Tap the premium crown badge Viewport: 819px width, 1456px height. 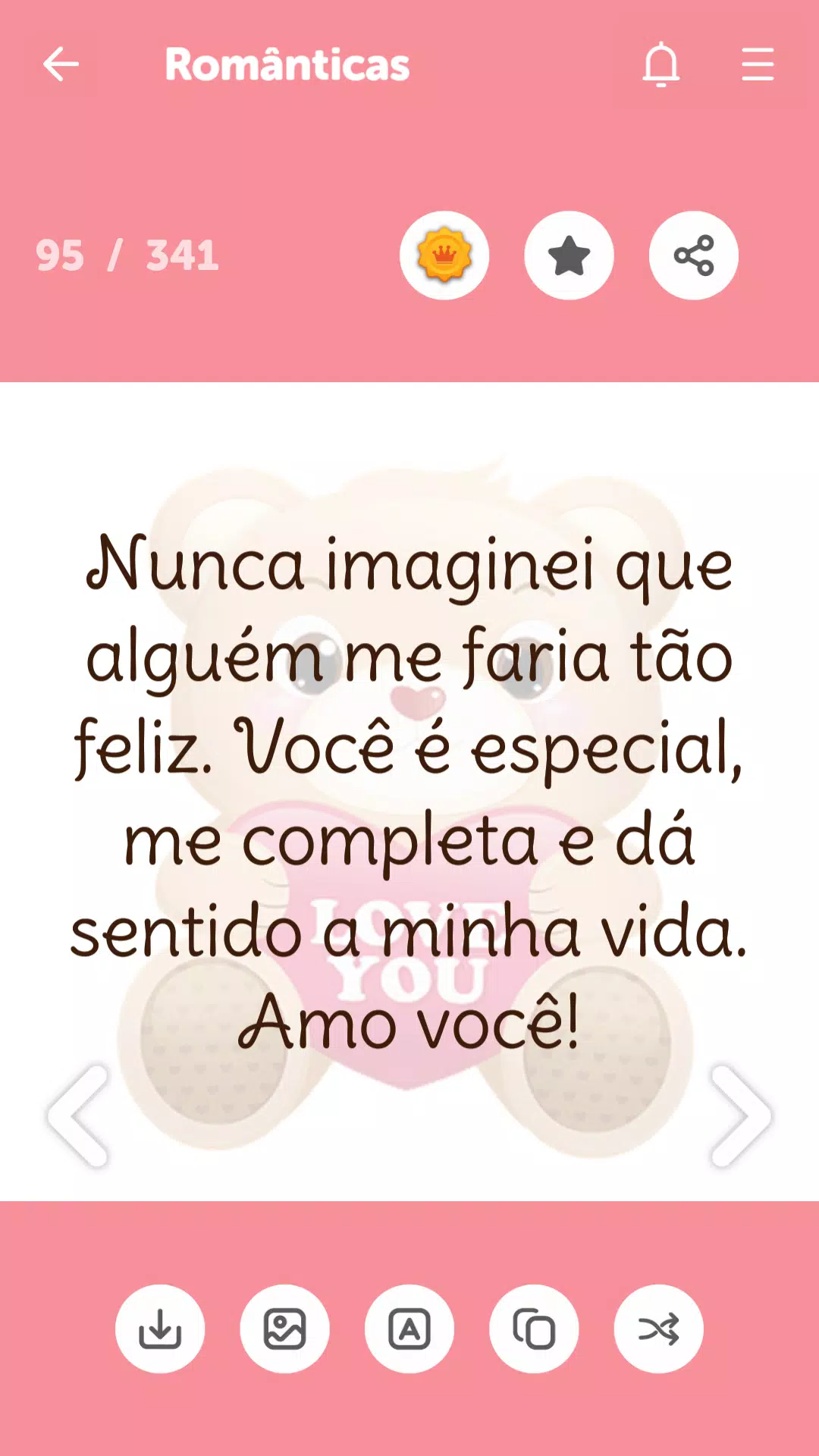[444, 256]
